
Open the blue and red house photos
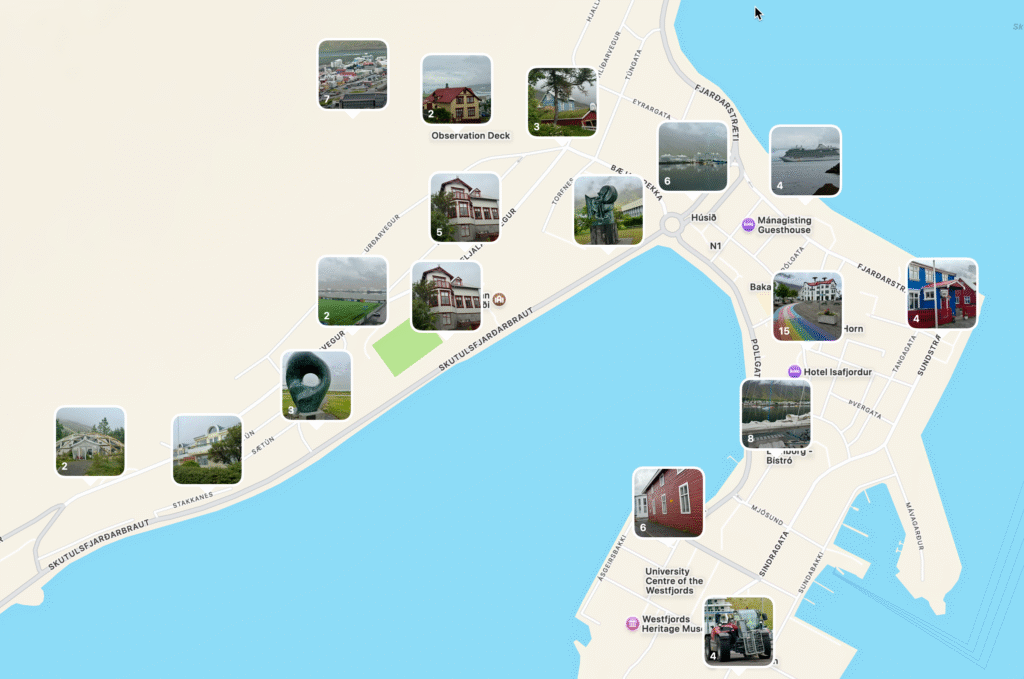click(942, 293)
